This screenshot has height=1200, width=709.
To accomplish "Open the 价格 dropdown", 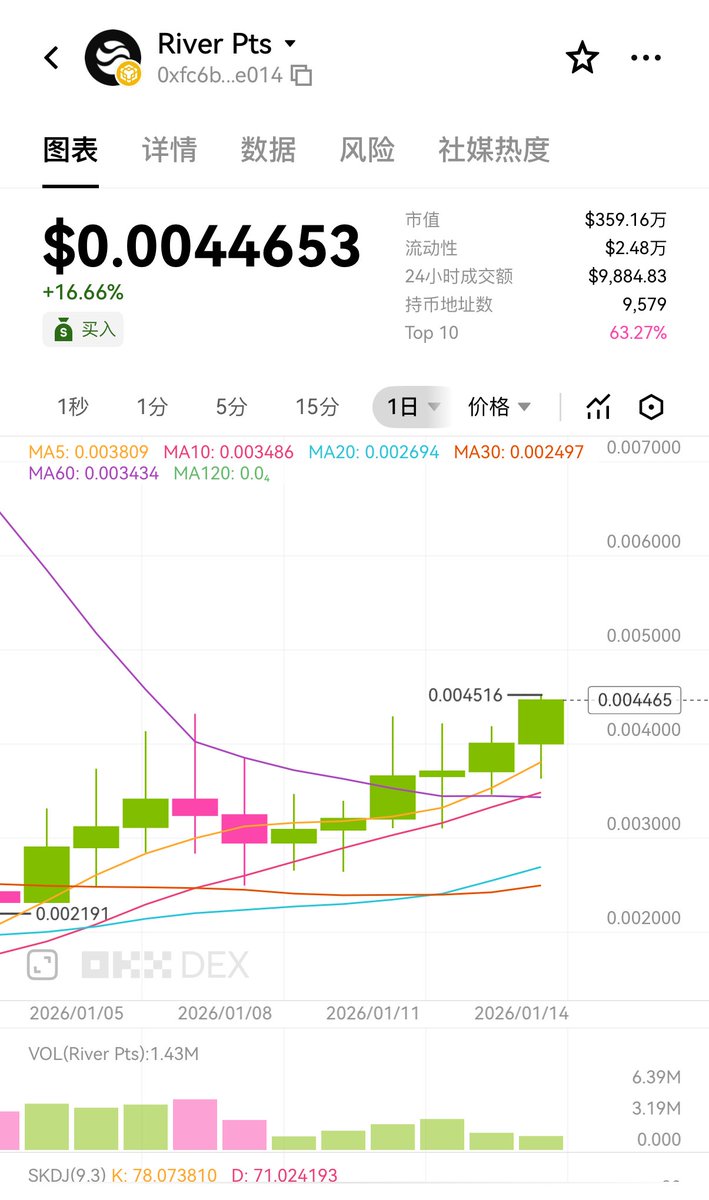I will pos(499,407).
